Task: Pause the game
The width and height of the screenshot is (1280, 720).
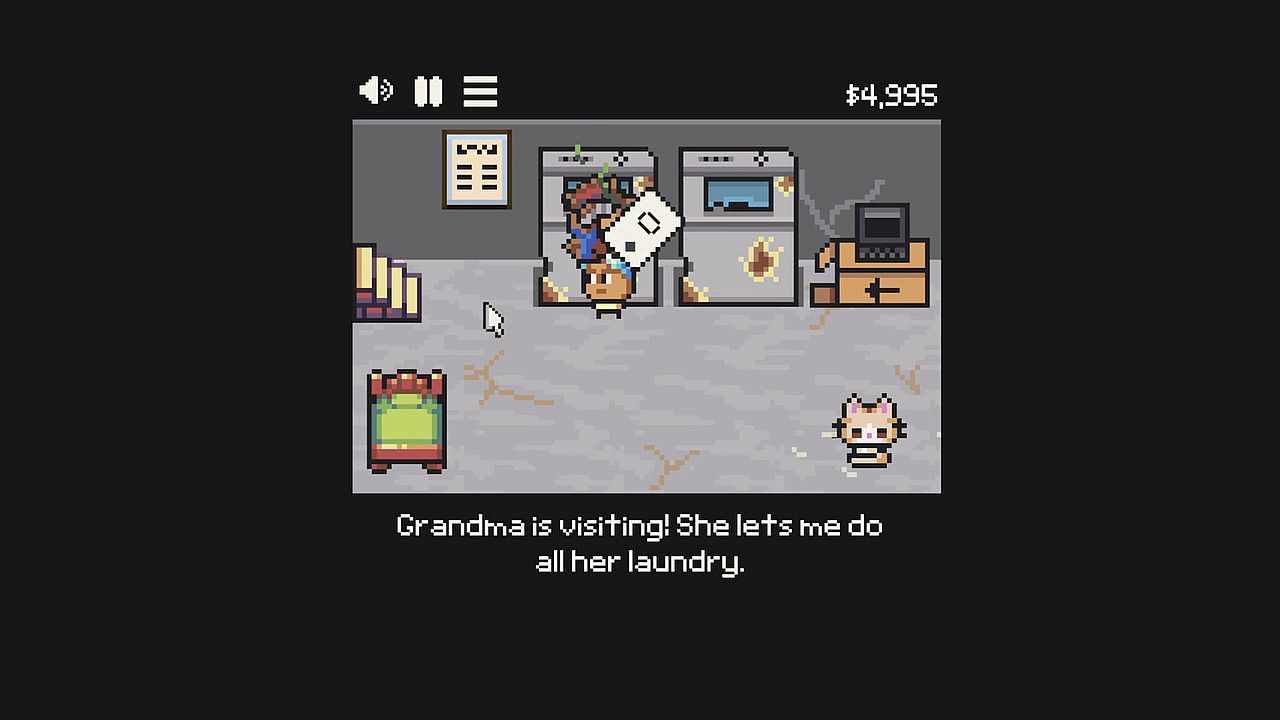Action: tap(428, 92)
